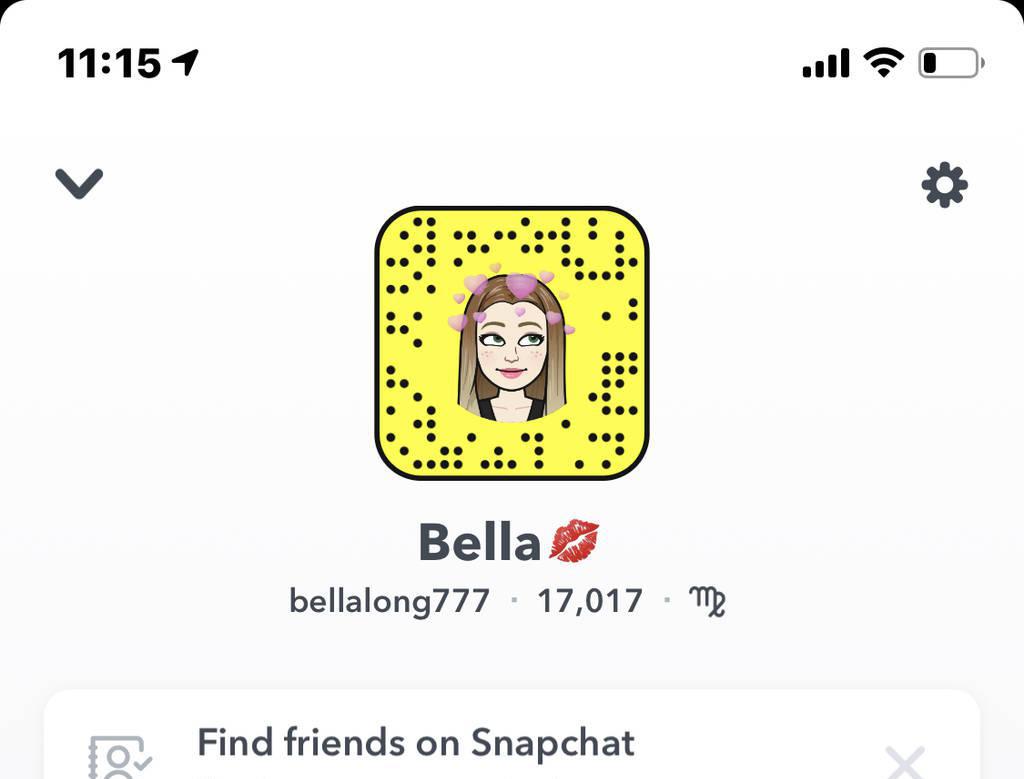Tap the Snap score 17,017
Viewport: 1024px width, 779px height.
[590, 601]
